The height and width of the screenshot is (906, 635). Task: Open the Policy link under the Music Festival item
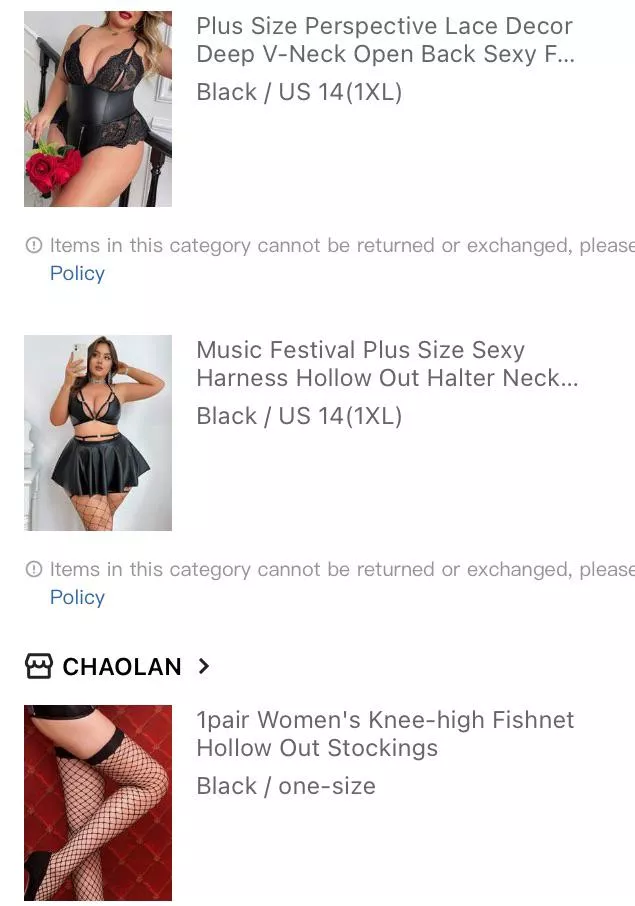(x=77, y=598)
